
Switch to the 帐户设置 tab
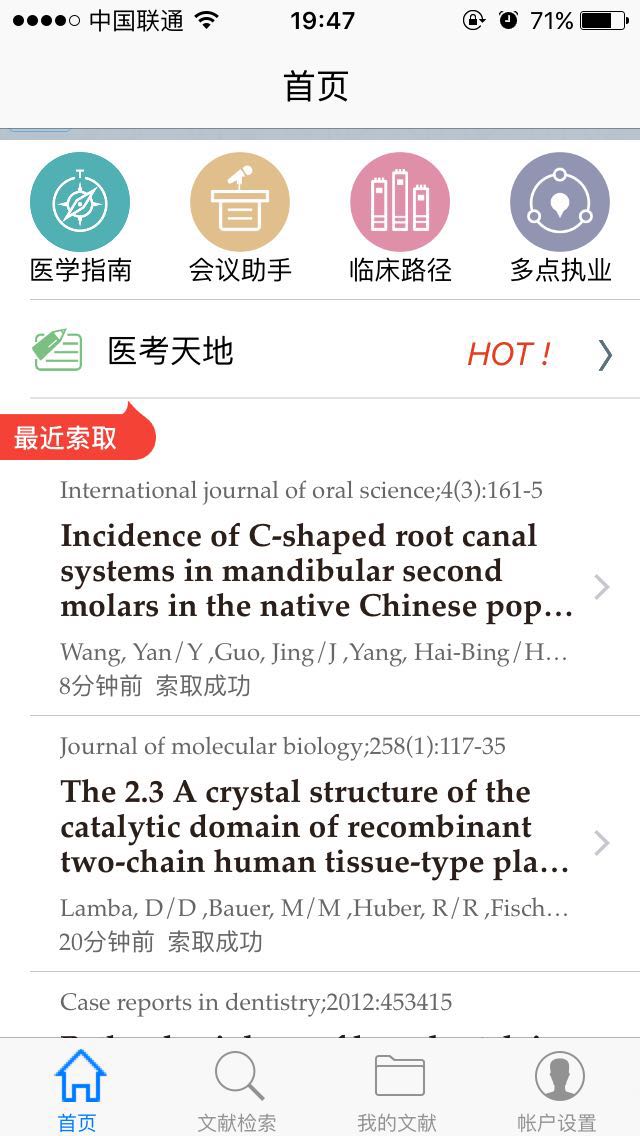[558, 1090]
